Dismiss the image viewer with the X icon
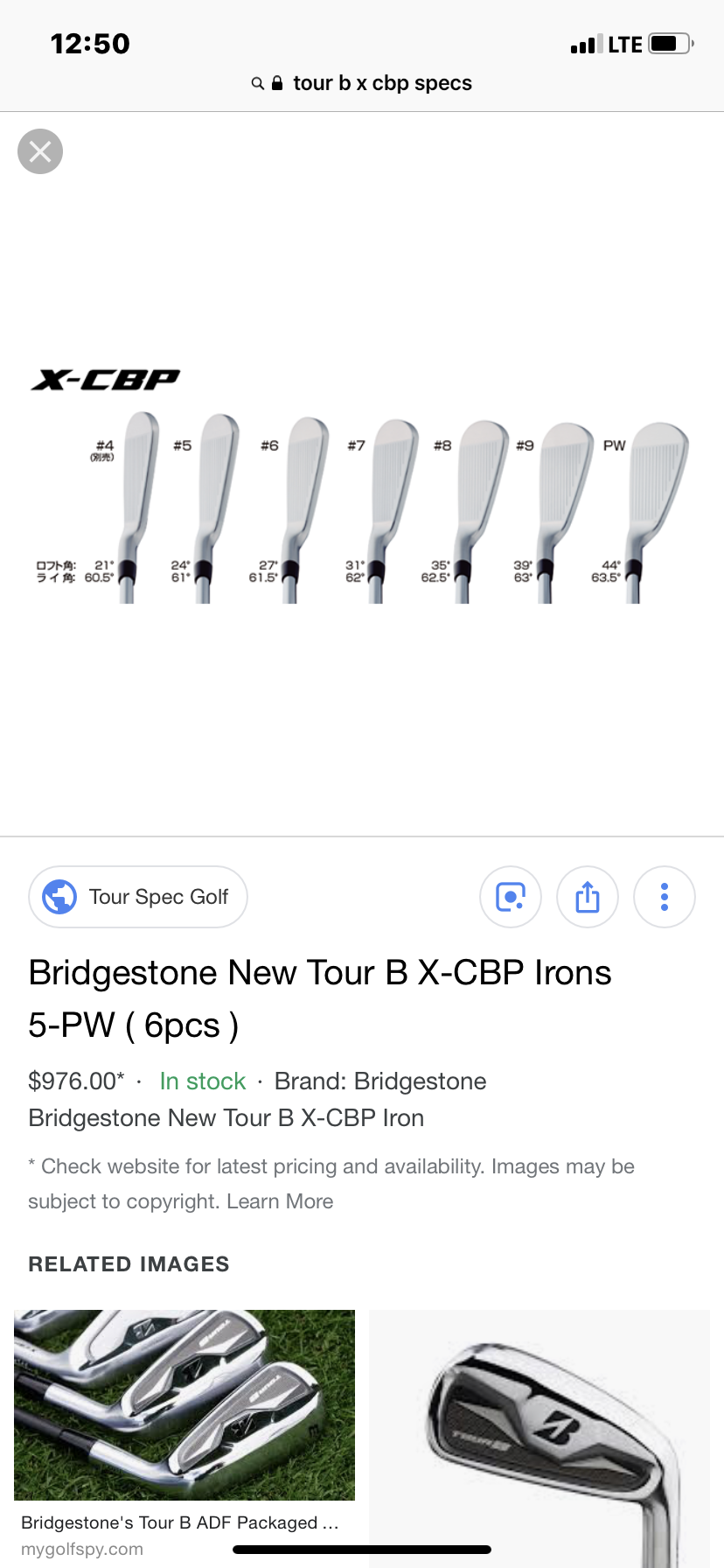The image size is (724, 1568). point(40,151)
